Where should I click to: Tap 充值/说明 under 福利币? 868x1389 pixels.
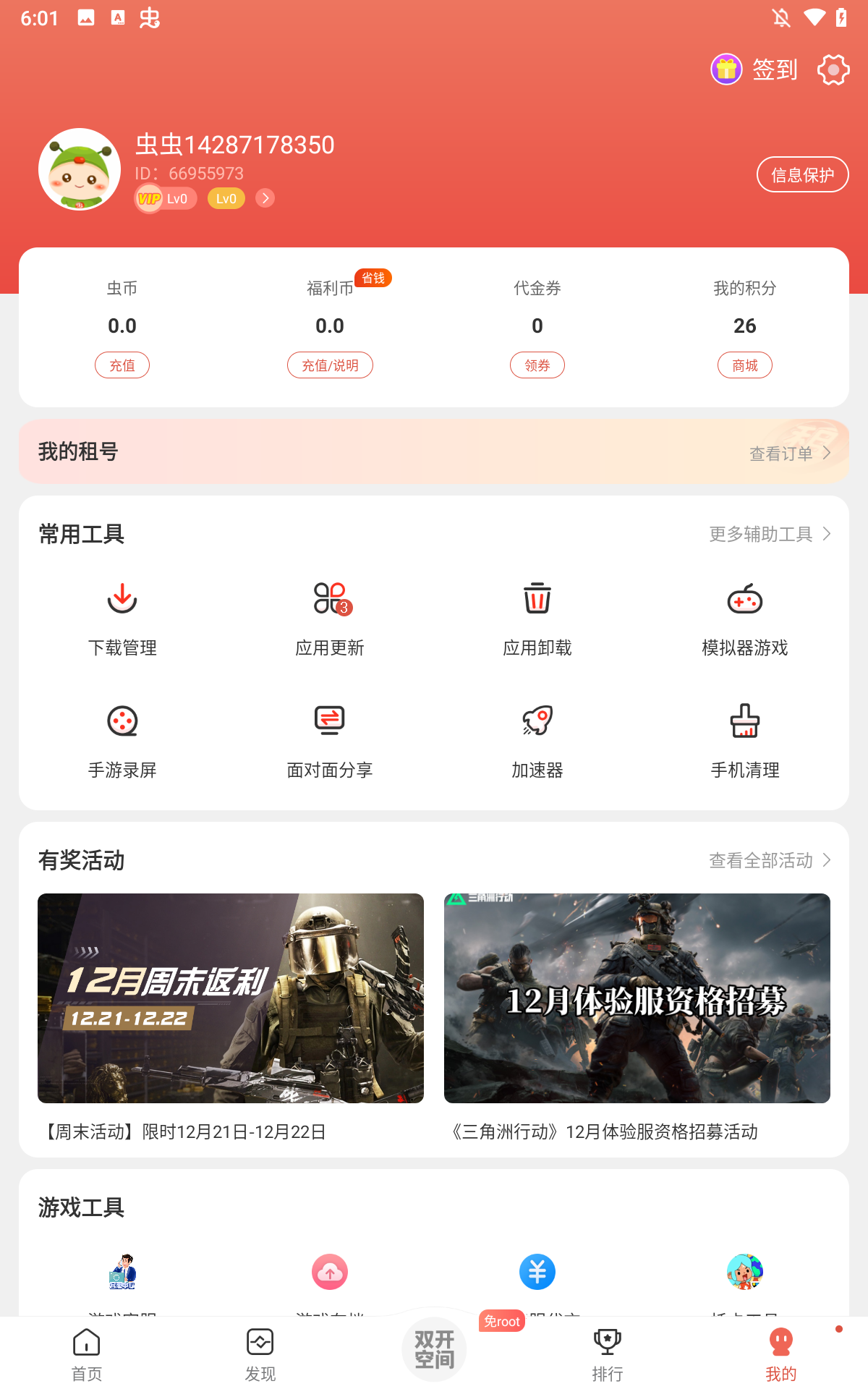click(x=330, y=365)
